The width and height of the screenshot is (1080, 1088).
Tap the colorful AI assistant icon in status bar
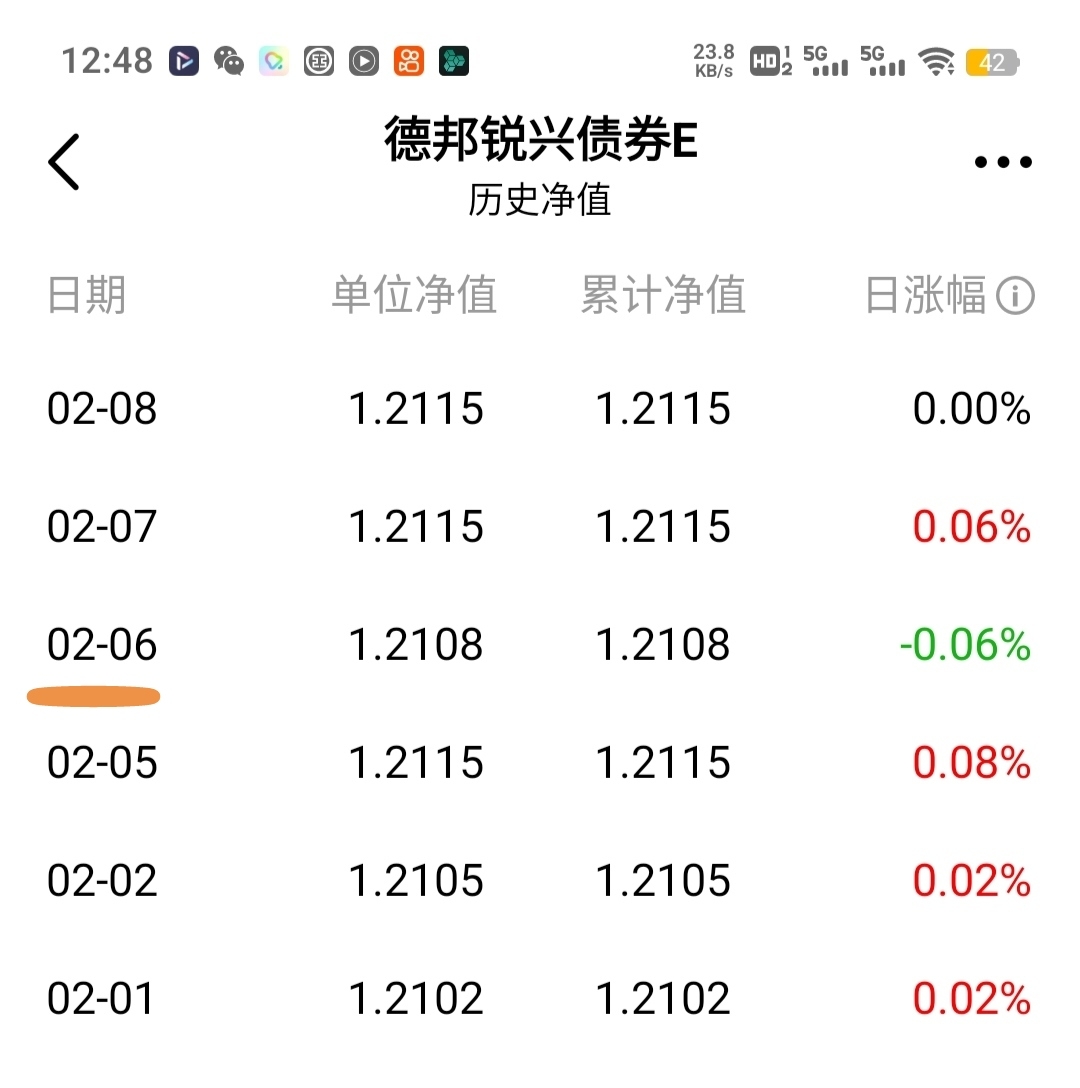click(x=273, y=61)
